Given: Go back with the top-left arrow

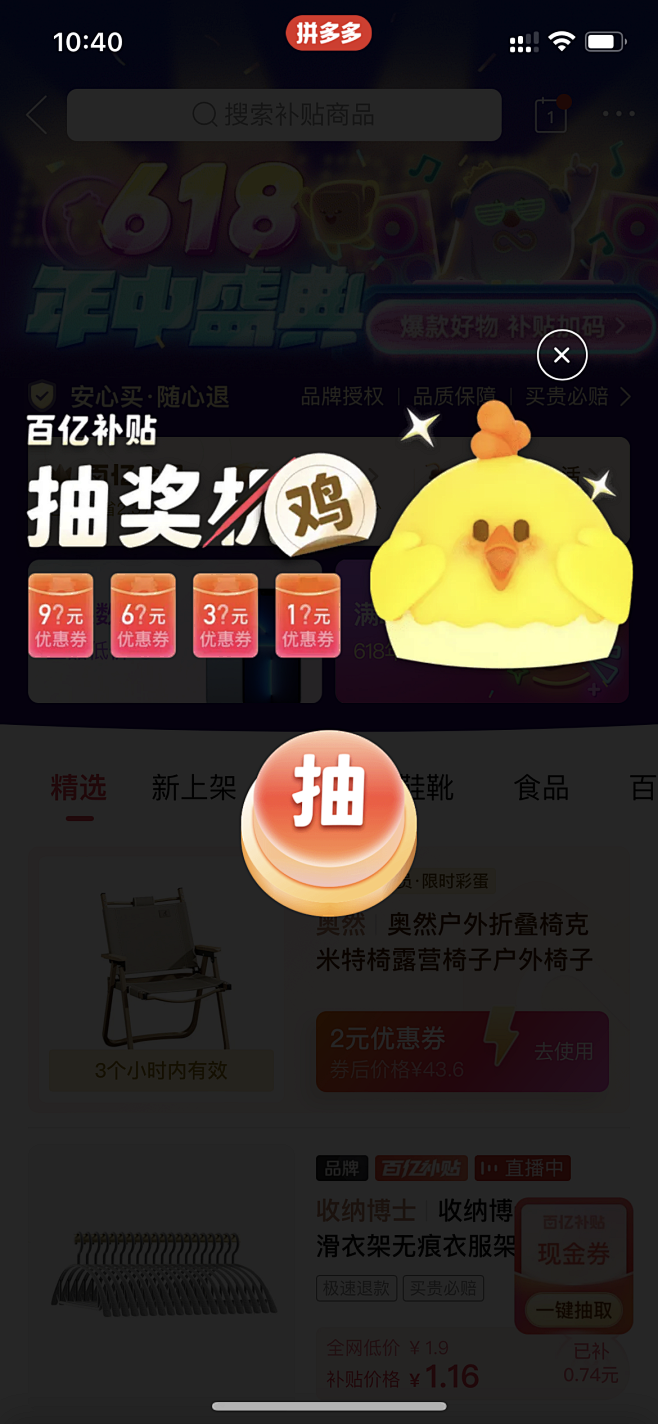Looking at the screenshot, I should click(36, 115).
